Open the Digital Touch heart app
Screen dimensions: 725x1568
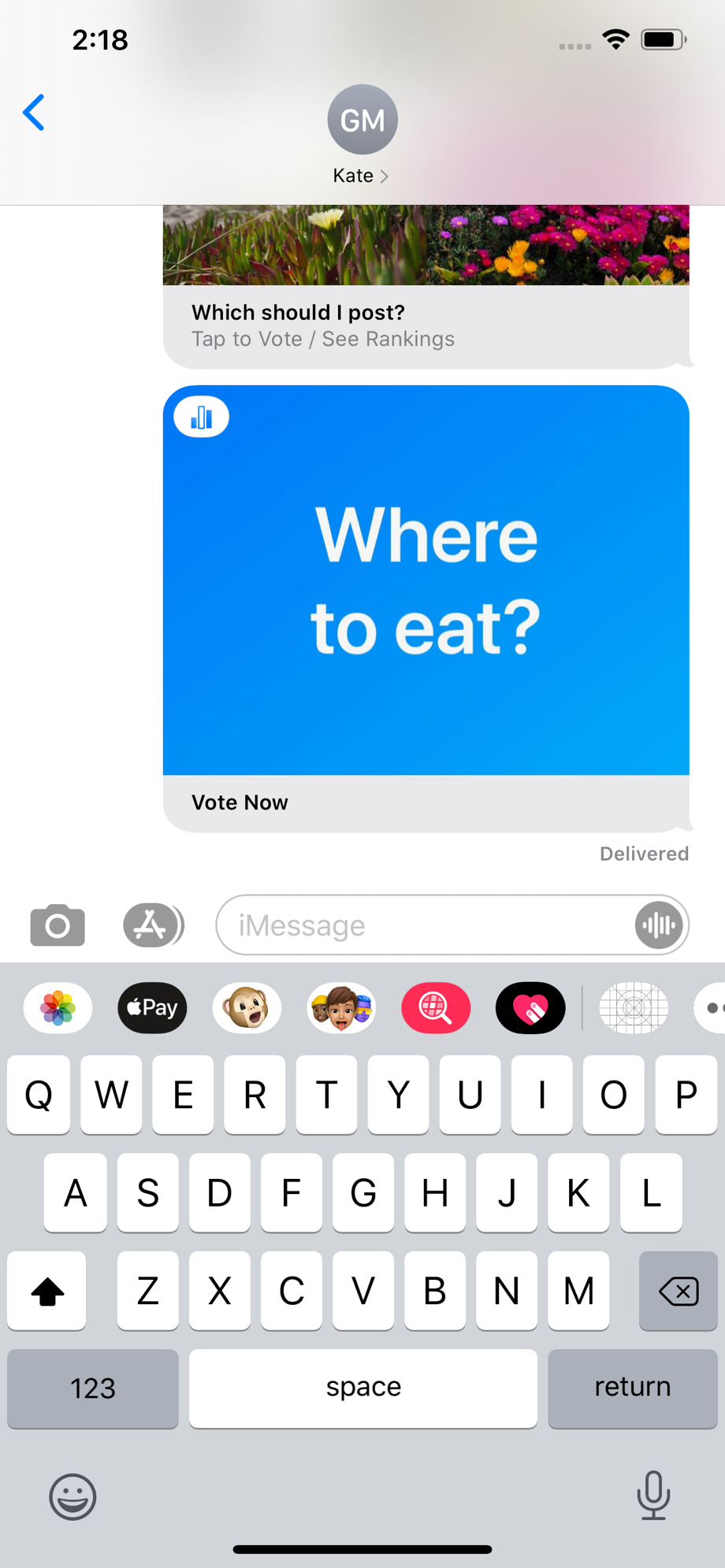point(530,1008)
